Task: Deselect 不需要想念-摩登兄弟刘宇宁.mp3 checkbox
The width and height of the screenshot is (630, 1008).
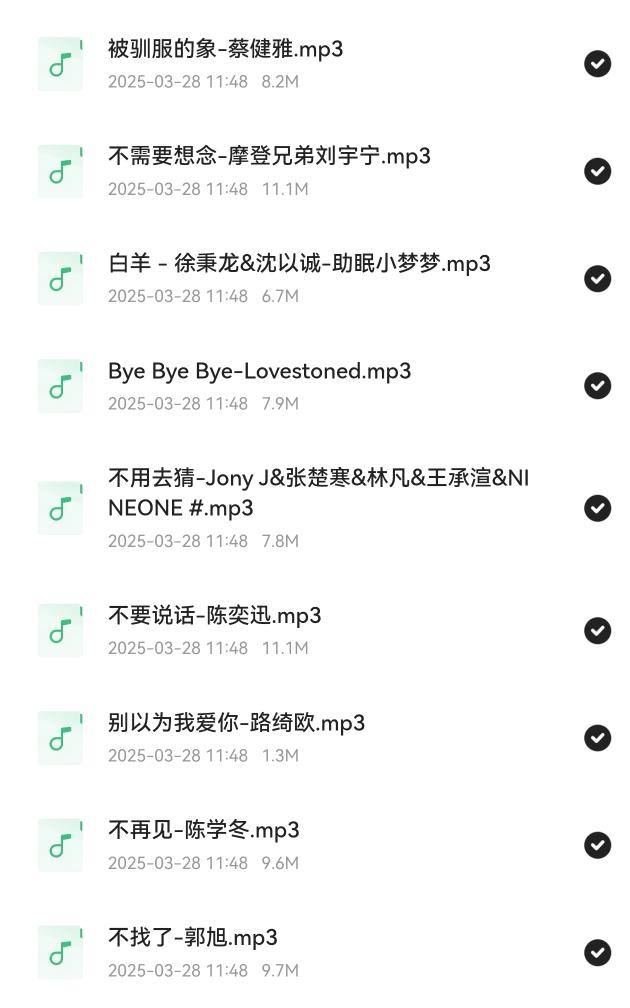Action: (597, 171)
